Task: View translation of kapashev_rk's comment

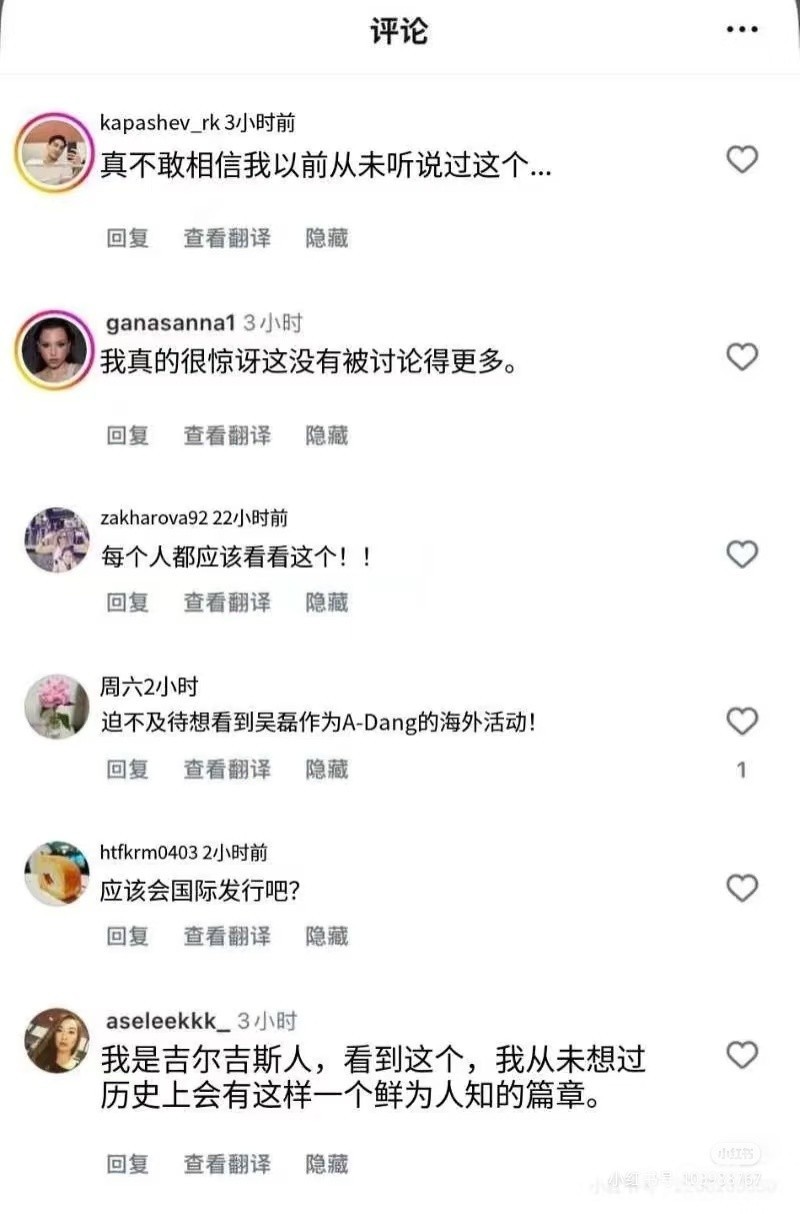Action: [227, 238]
